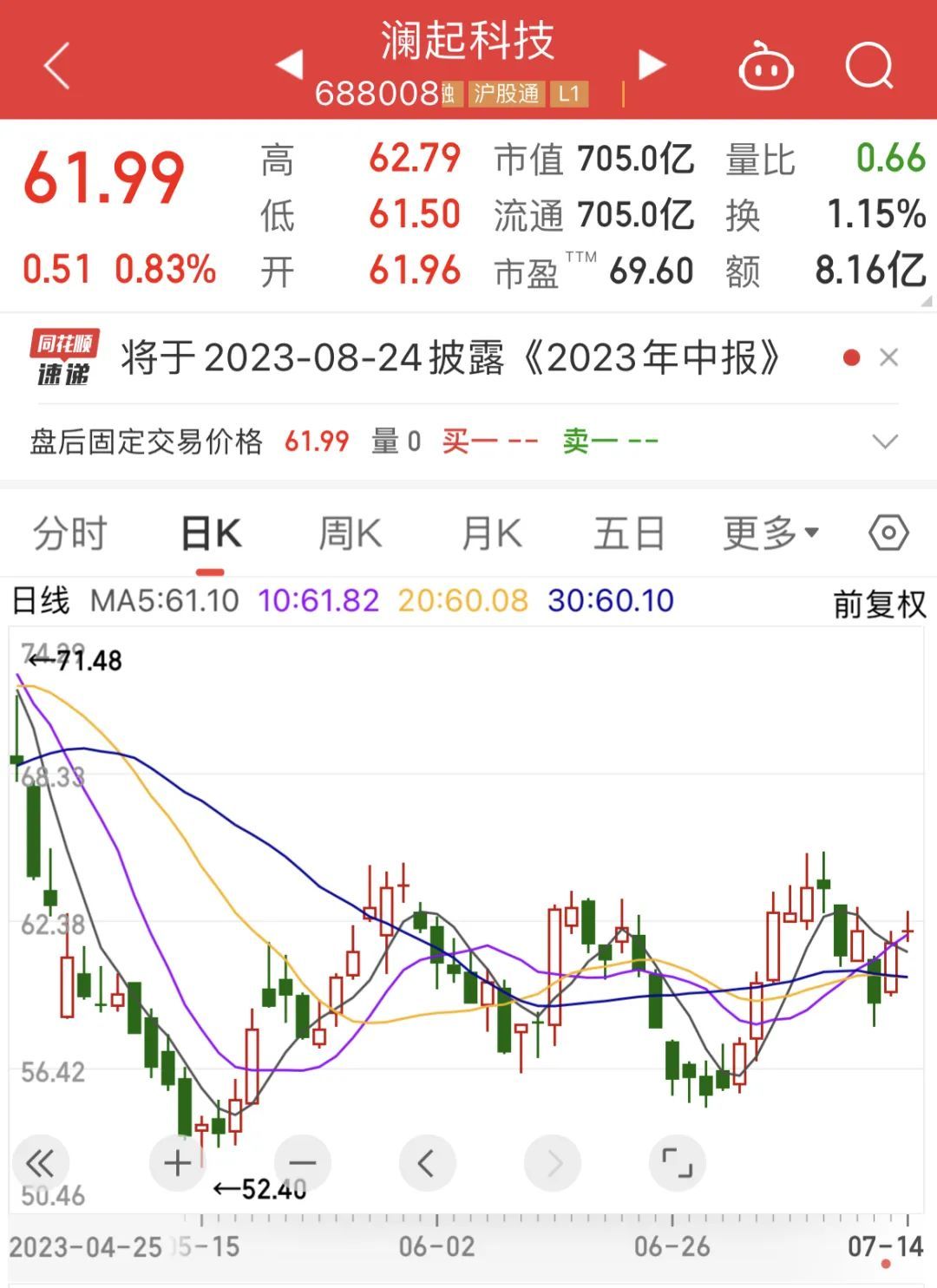
Task: Select the 日K chart tab
Action: pyautogui.click(x=211, y=533)
